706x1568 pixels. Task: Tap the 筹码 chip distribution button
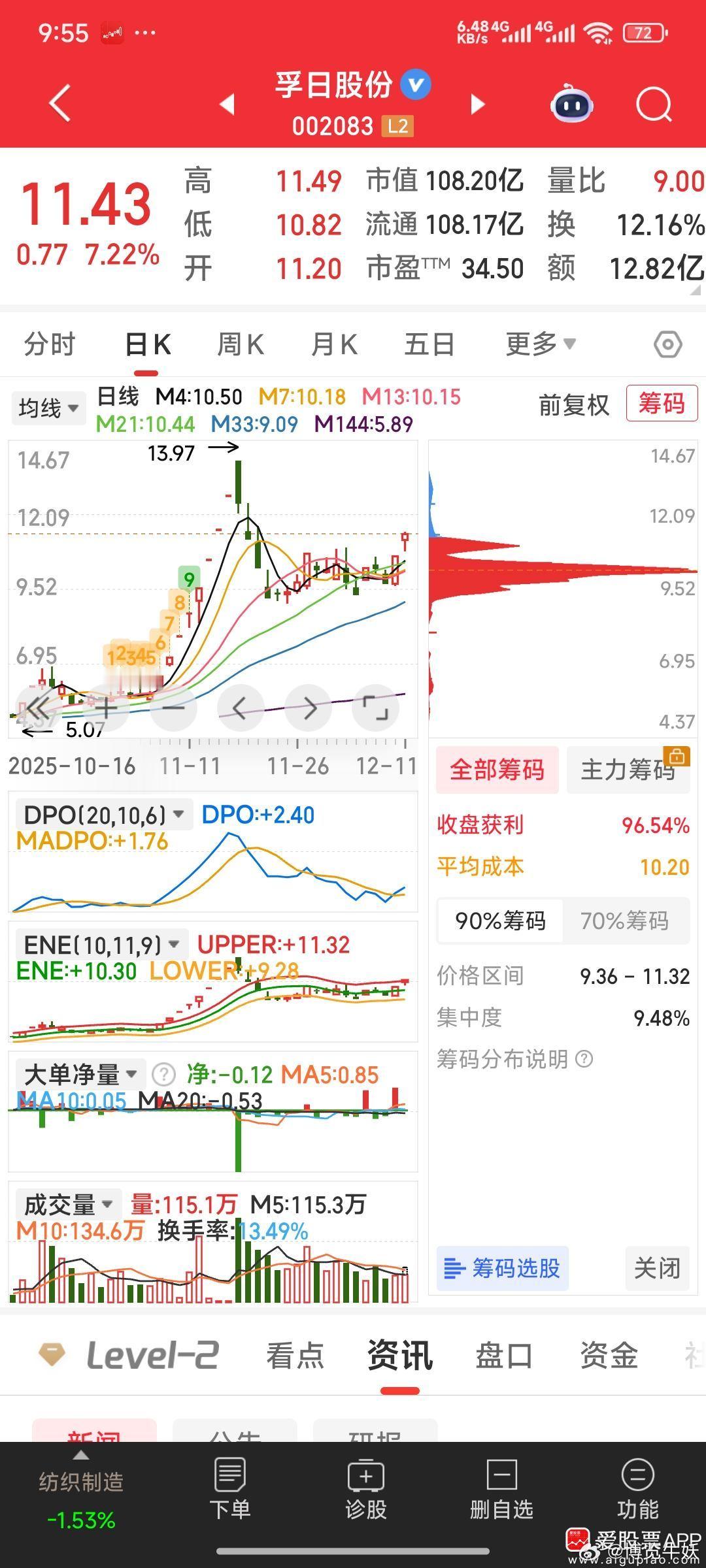coord(662,404)
